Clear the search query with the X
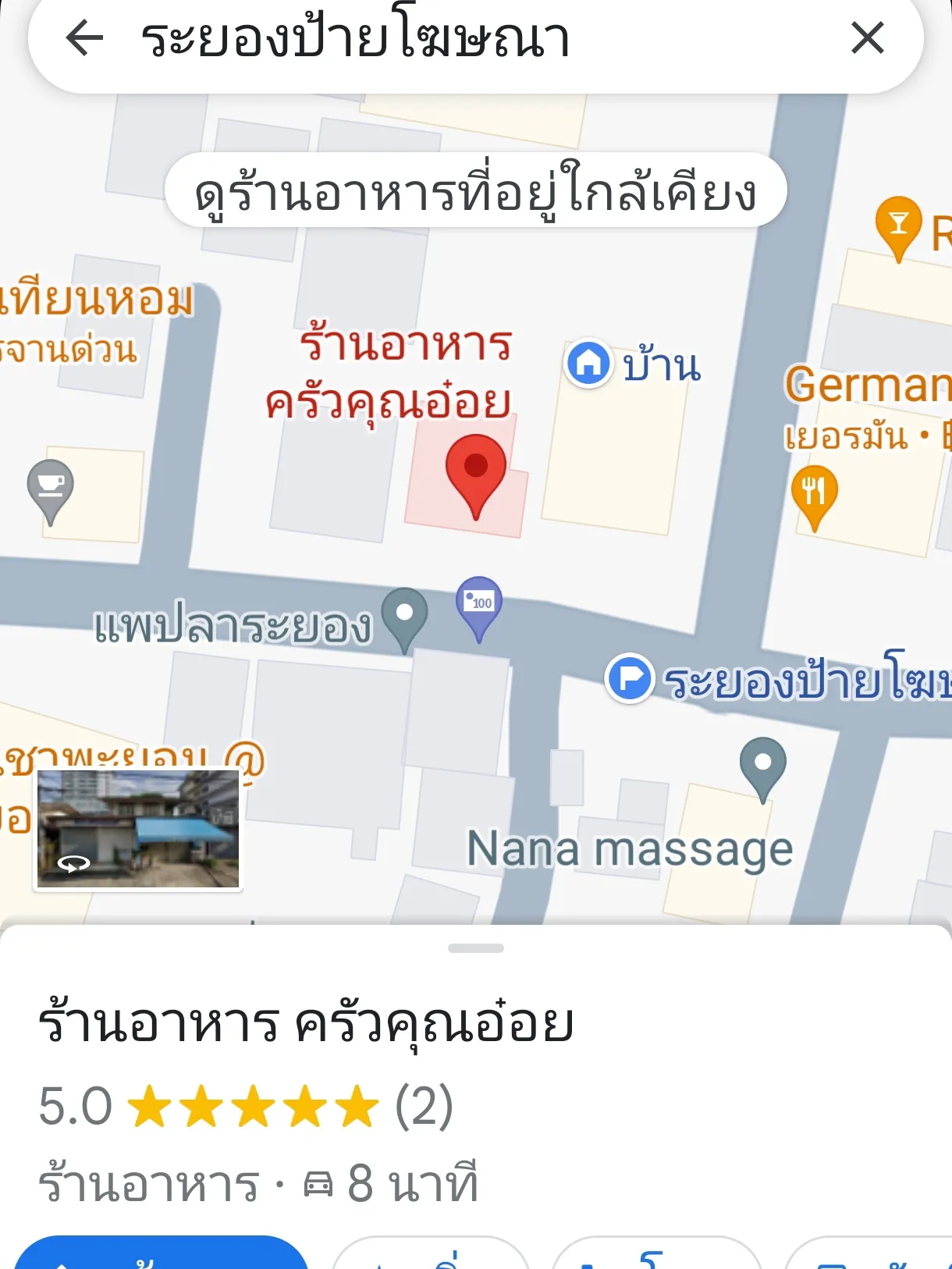This screenshot has height=1269, width=952. (866, 37)
